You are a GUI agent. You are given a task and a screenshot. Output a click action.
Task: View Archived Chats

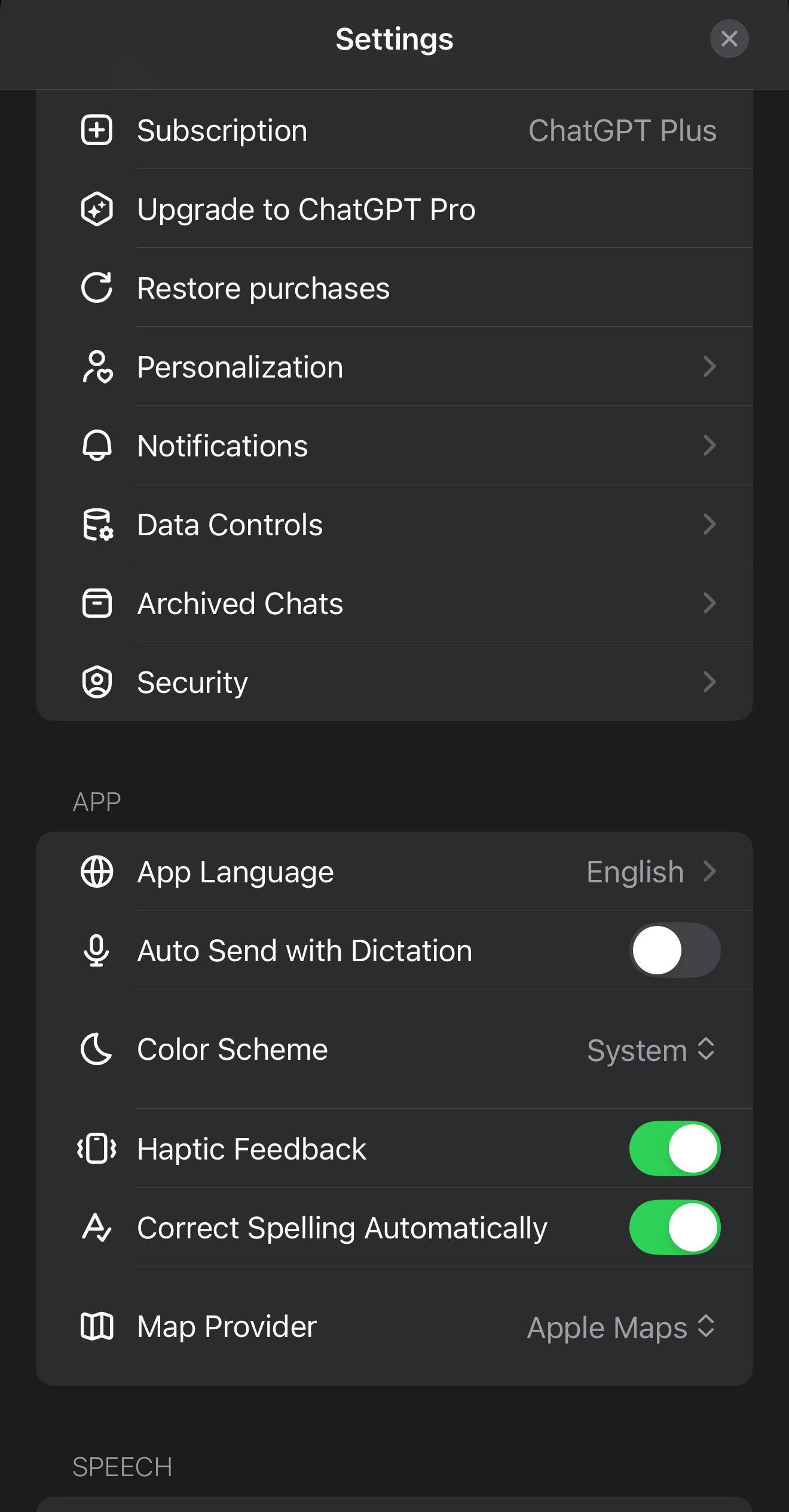coord(394,603)
